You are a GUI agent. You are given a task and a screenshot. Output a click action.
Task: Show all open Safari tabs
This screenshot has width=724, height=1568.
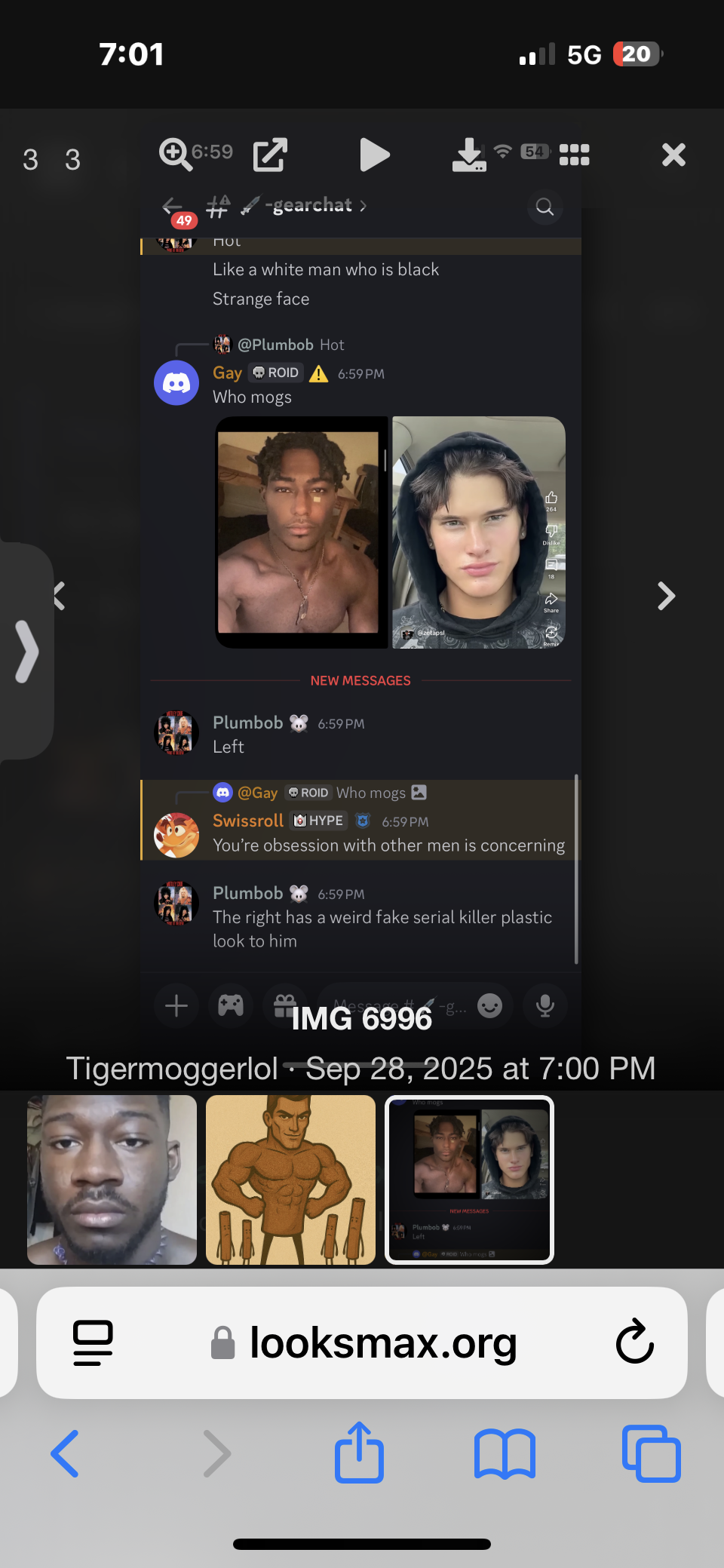(651, 1453)
